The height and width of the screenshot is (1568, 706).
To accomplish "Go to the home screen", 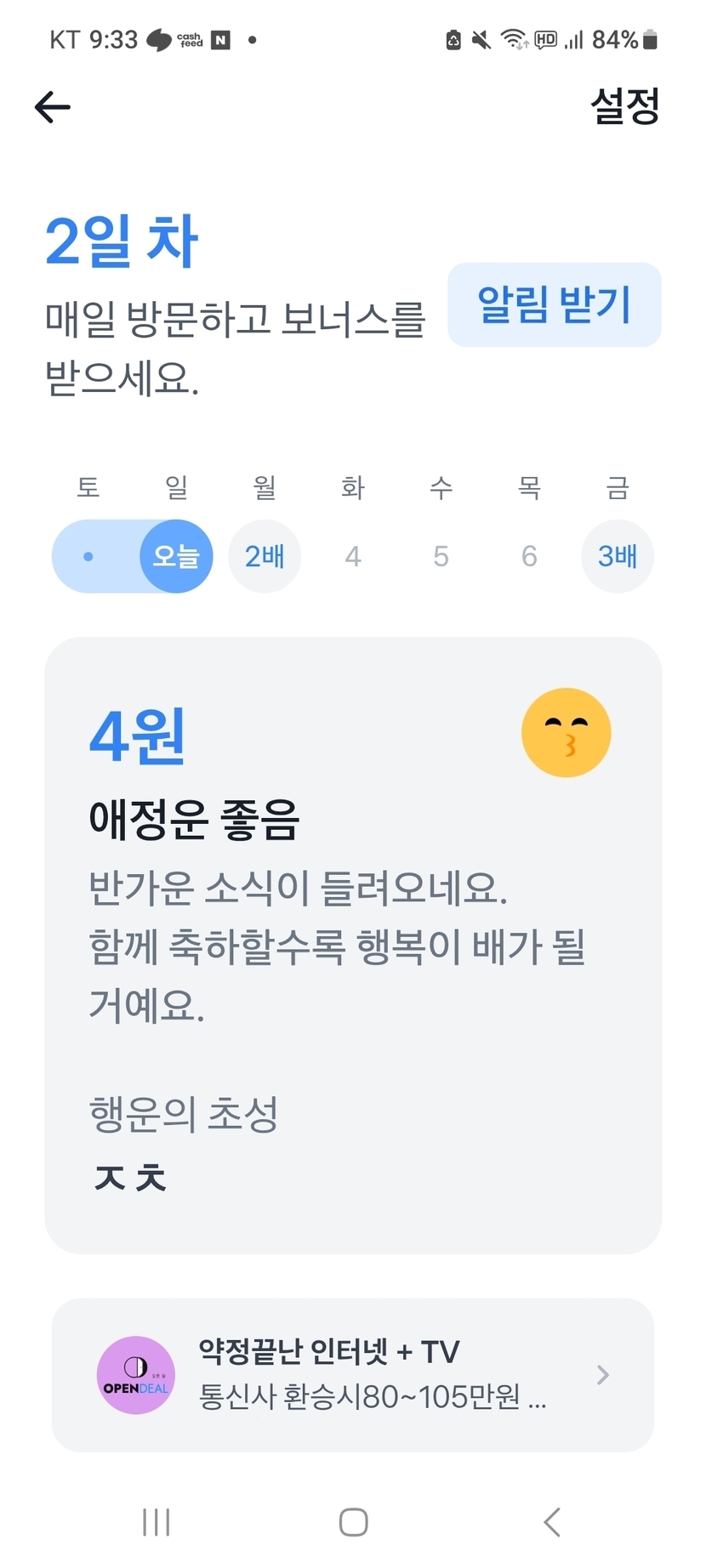I will [x=353, y=1522].
